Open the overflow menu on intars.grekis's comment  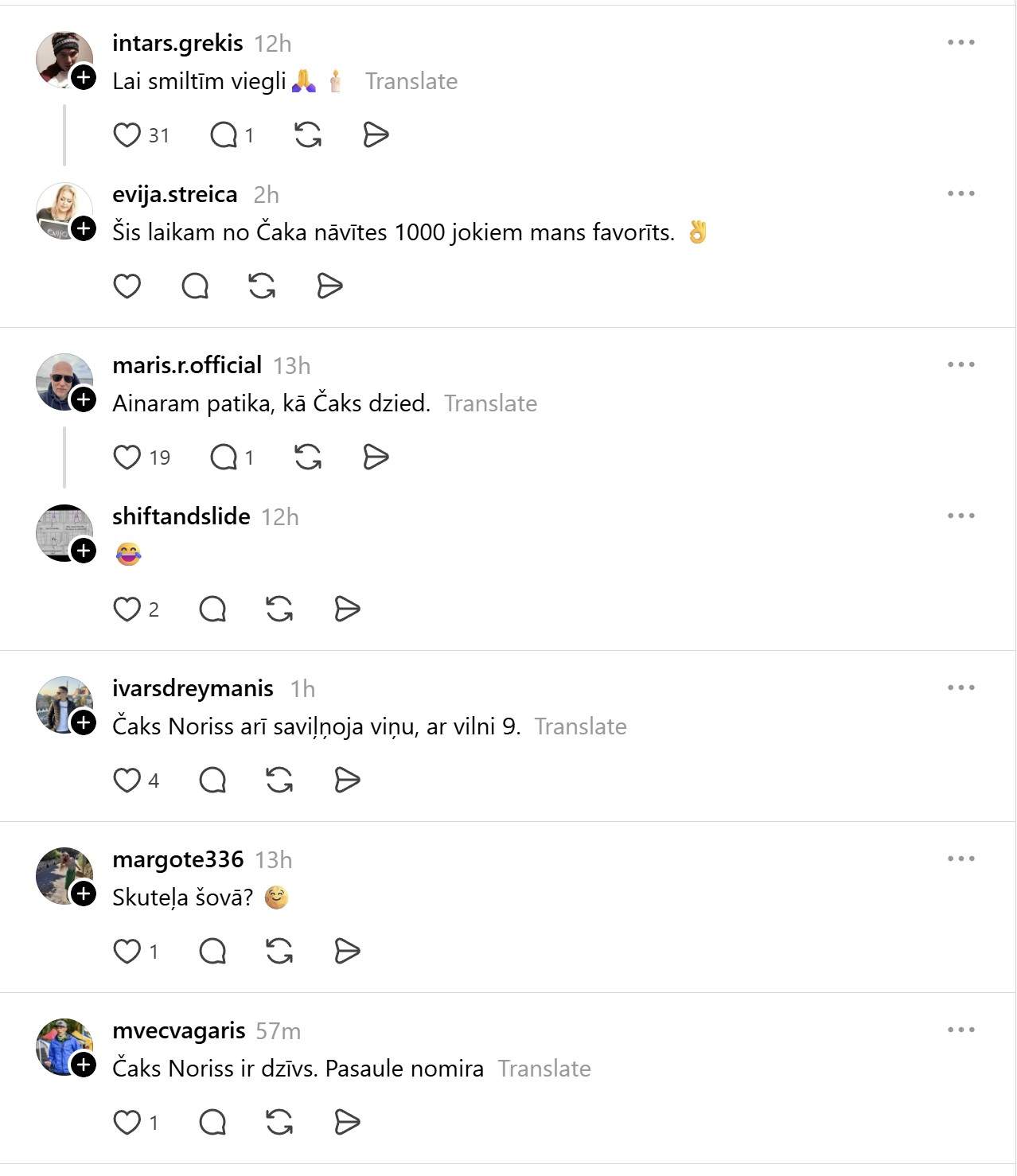tap(961, 42)
